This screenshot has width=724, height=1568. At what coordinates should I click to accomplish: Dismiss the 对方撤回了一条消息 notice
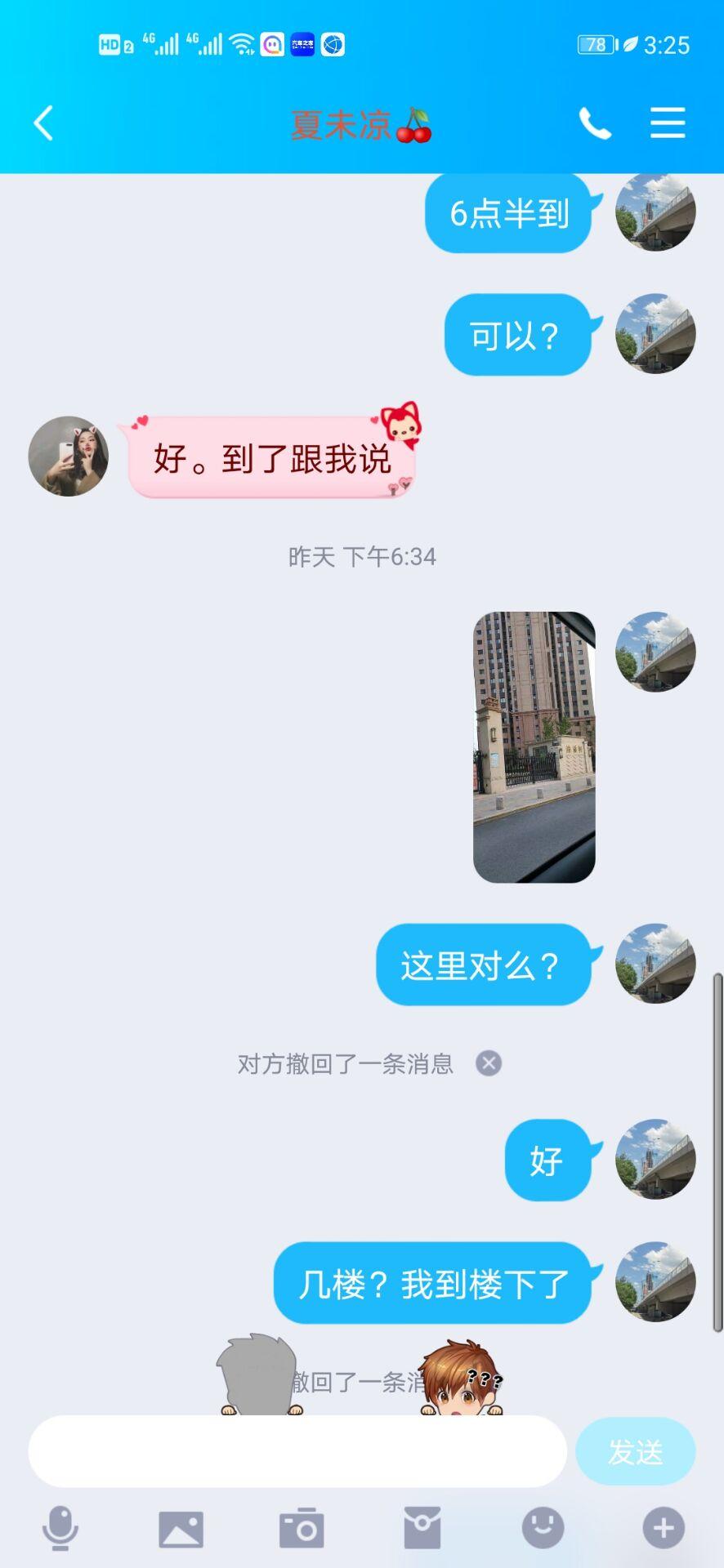[x=489, y=1063]
